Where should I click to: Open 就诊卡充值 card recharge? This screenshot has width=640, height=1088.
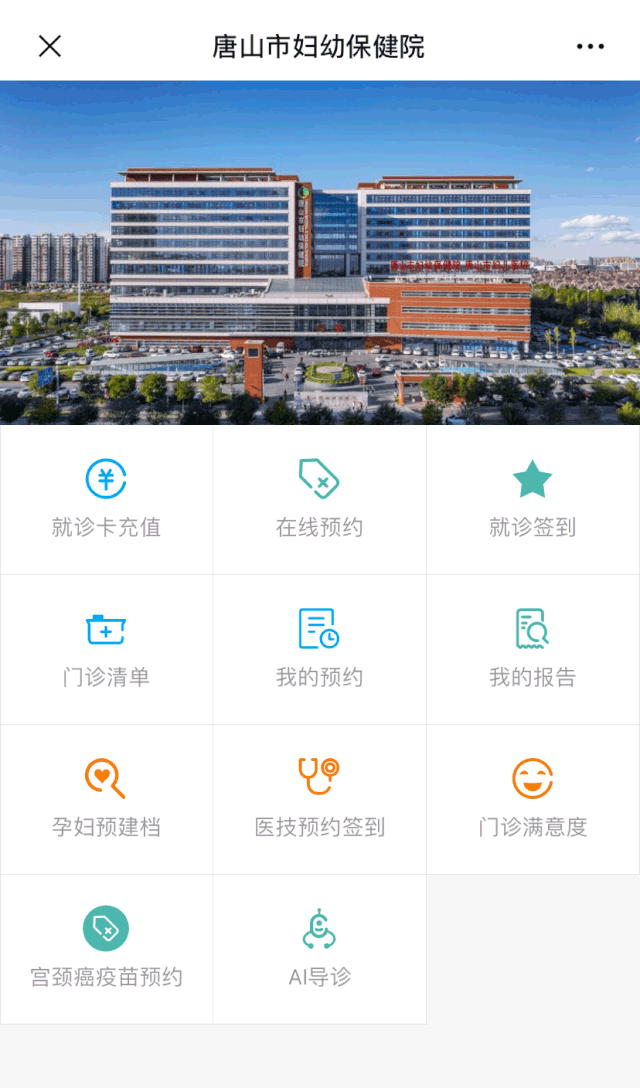106,499
